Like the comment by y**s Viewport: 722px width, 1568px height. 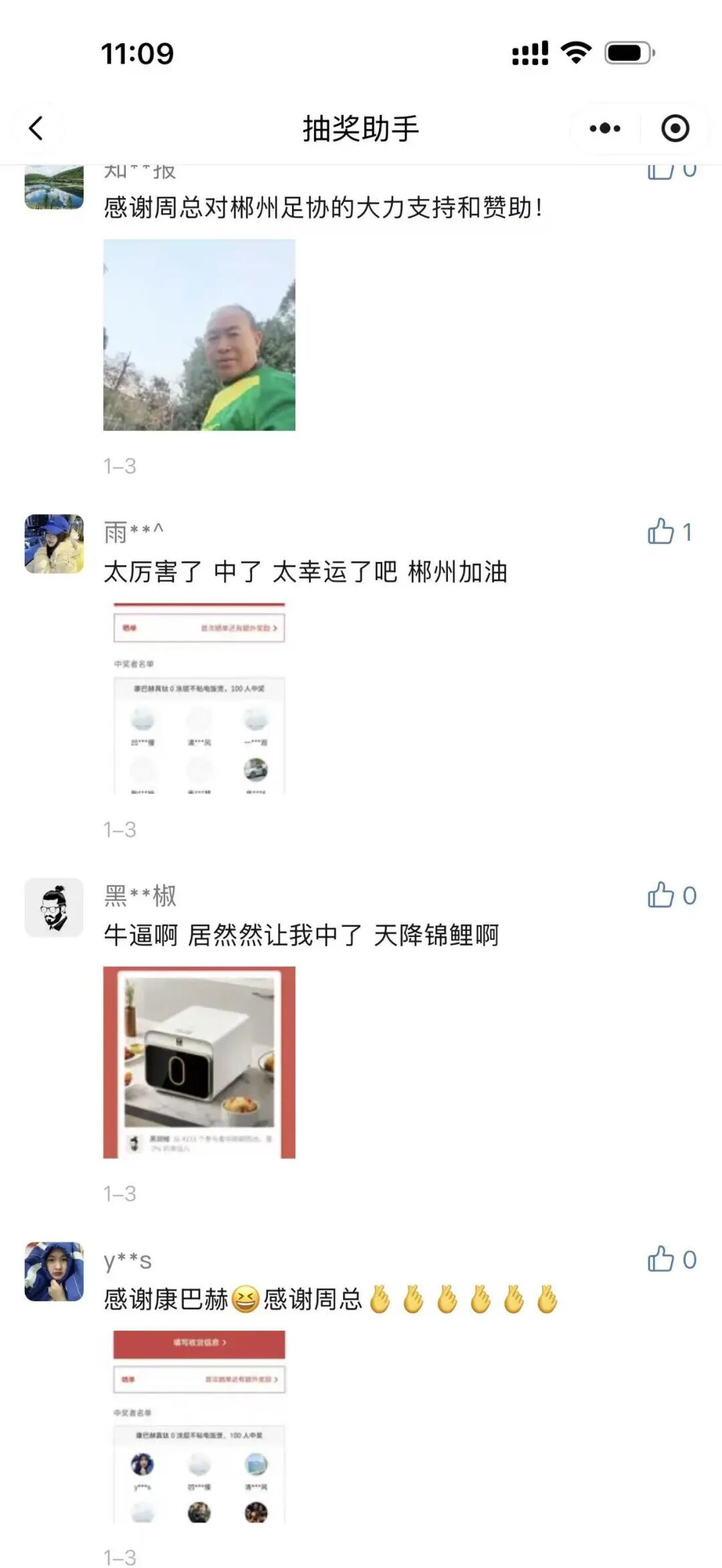[x=662, y=1259]
